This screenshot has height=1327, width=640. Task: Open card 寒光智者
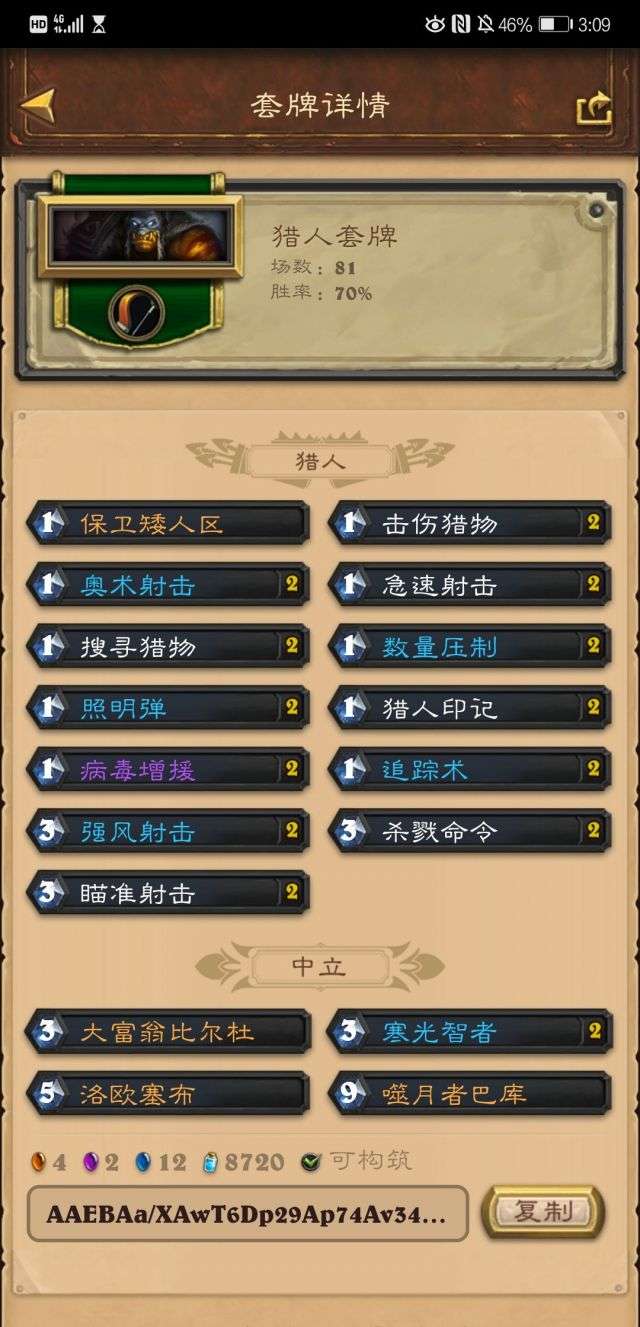pyautogui.click(x=470, y=1032)
